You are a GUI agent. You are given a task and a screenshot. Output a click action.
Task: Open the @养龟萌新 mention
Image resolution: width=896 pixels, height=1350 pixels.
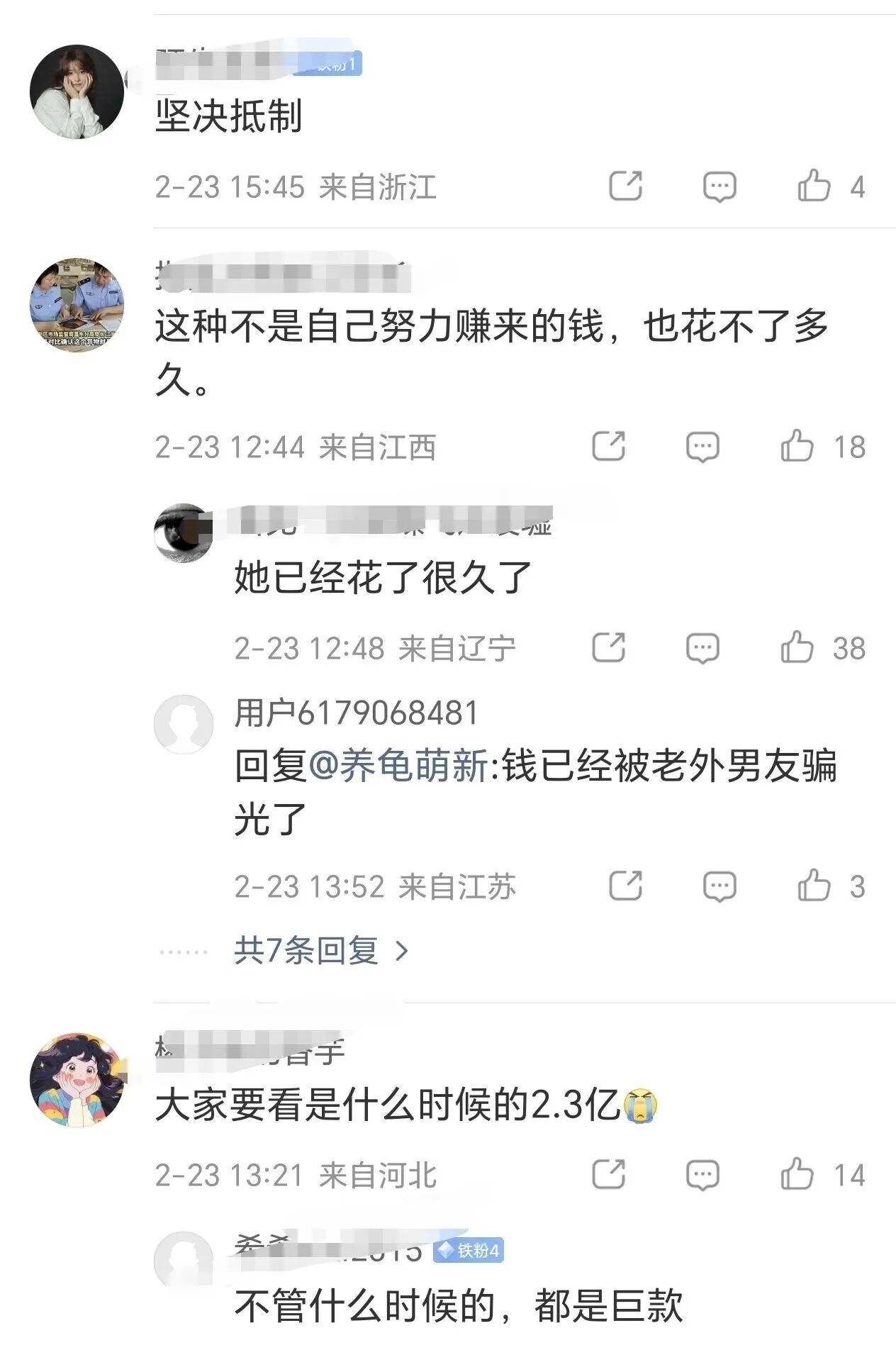(x=404, y=766)
